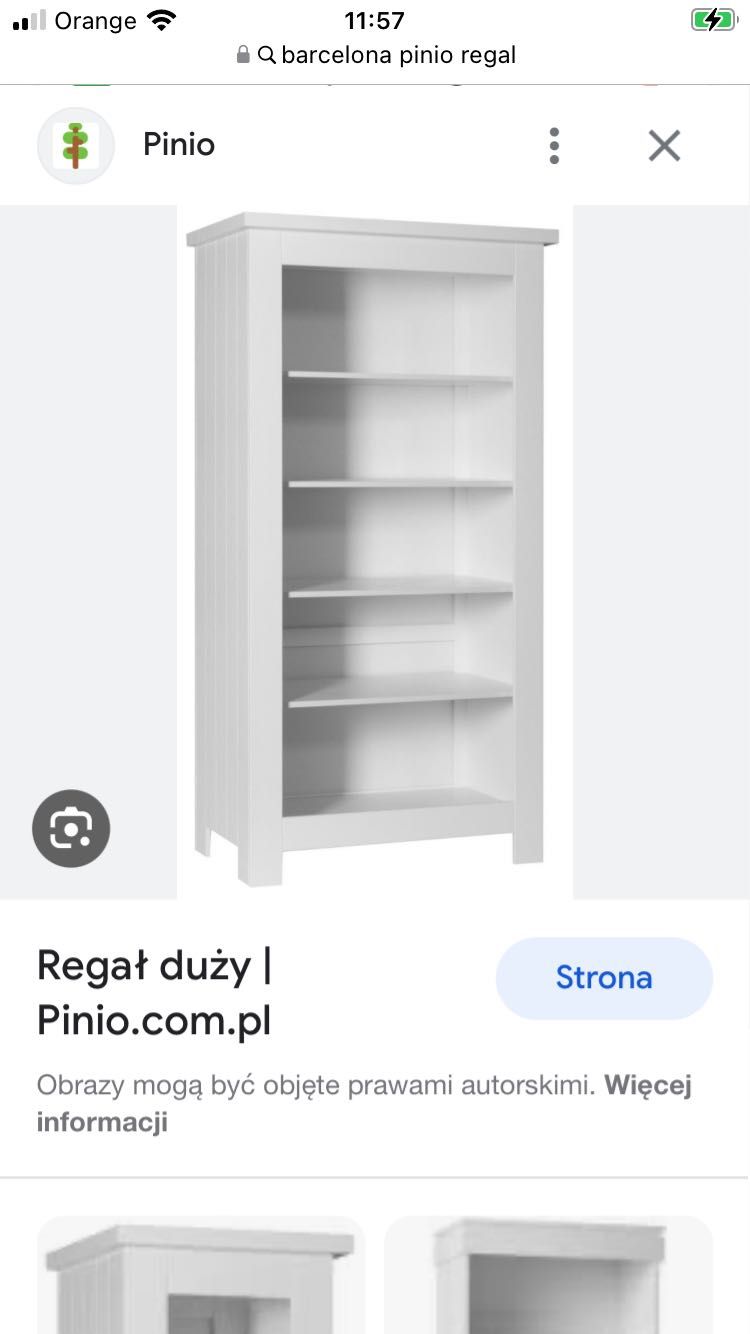Close the image preview
This screenshot has width=750, height=1334.
[664, 146]
